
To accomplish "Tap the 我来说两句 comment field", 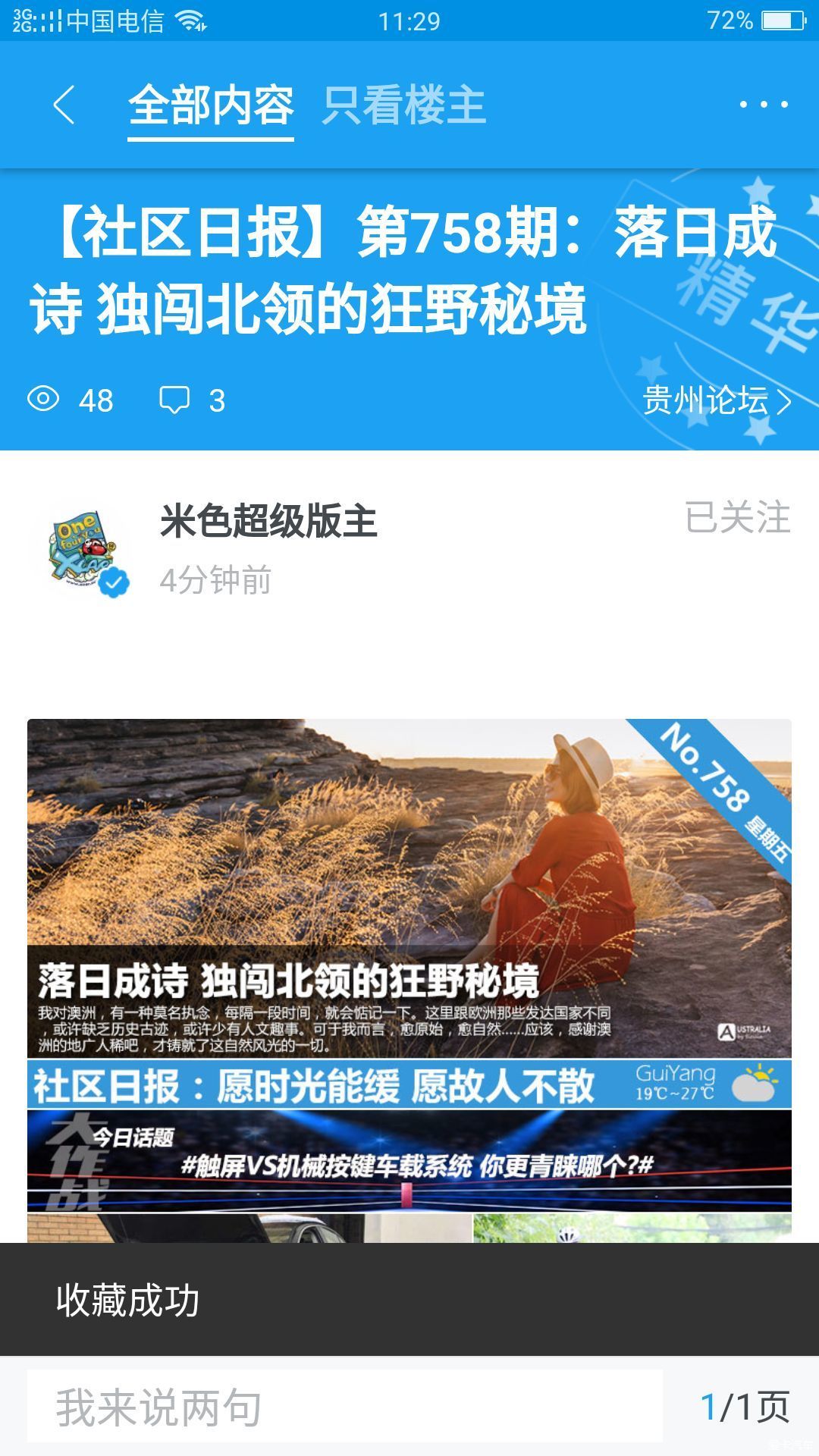I will (345, 1407).
